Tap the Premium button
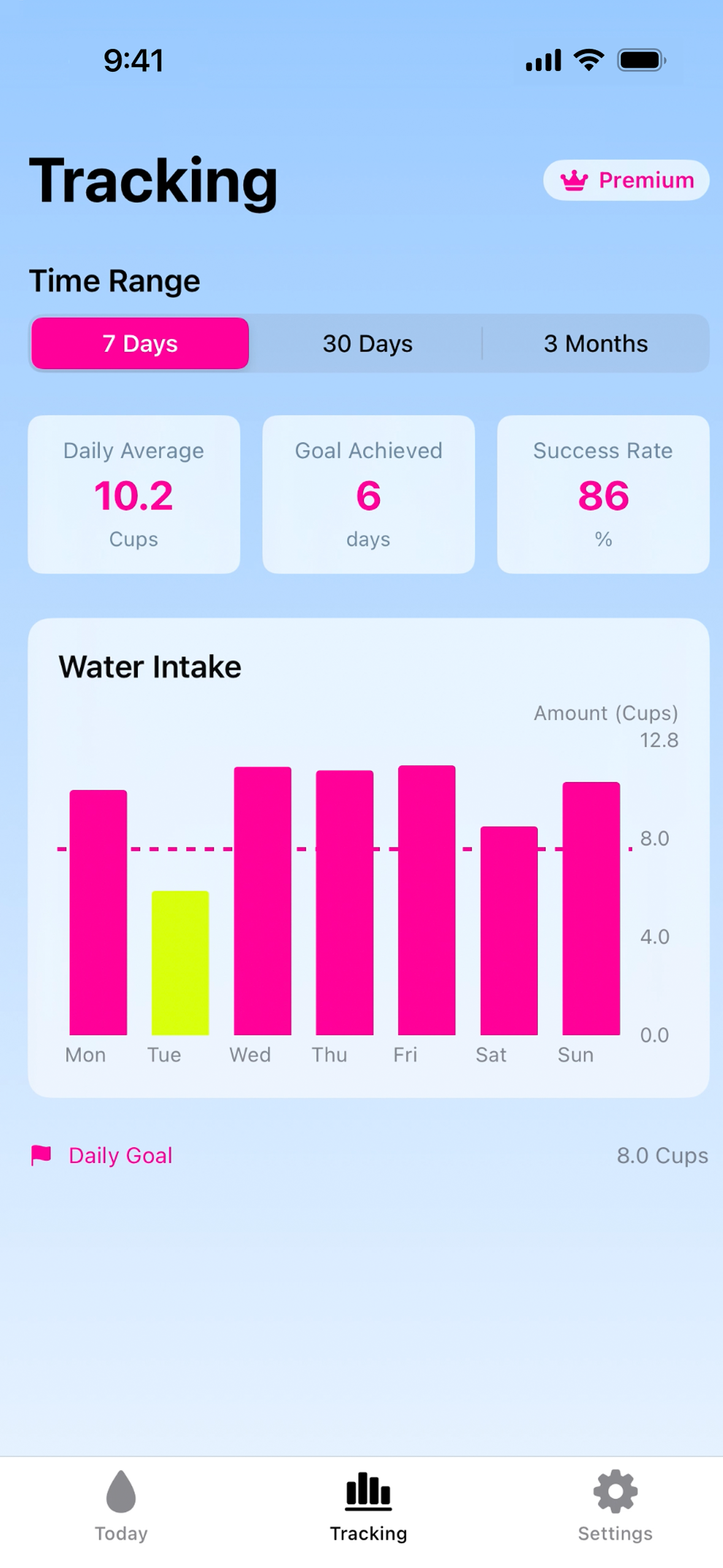 (626, 180)
